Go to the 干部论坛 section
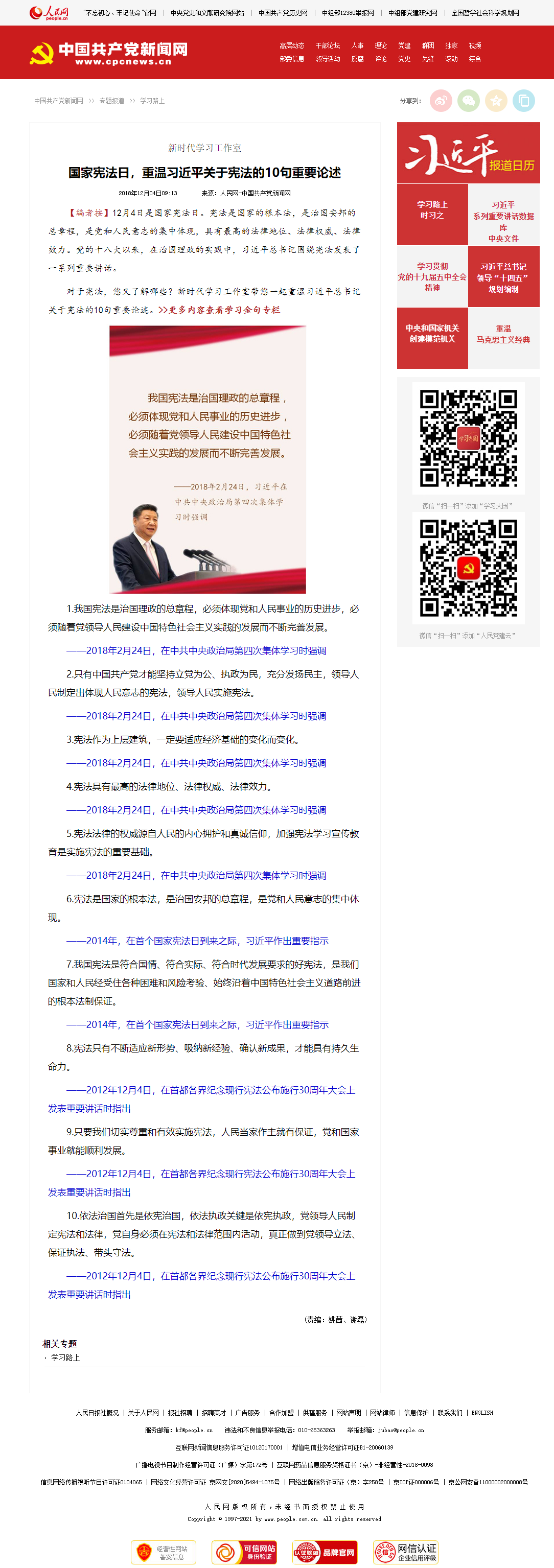 [x=328, y=45]
